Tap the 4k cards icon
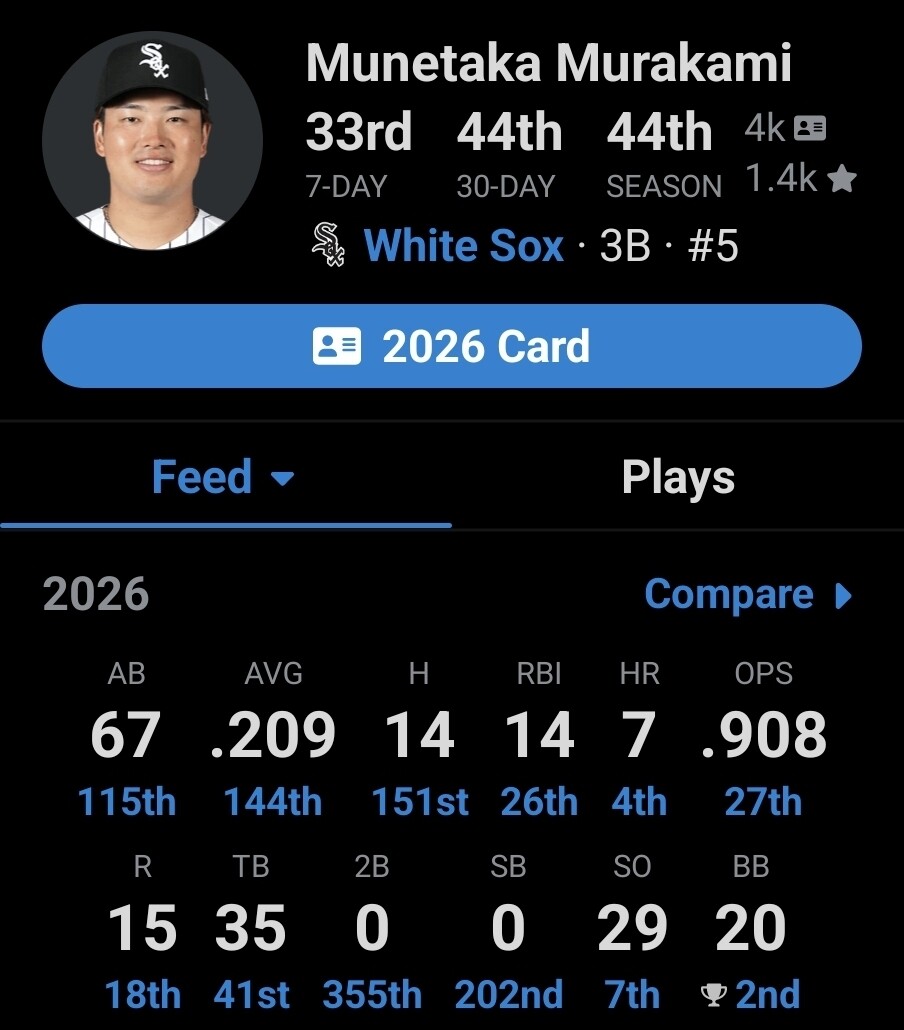Screen dimensions: 904x1030 pyautogui.click(x=809, y=128)
